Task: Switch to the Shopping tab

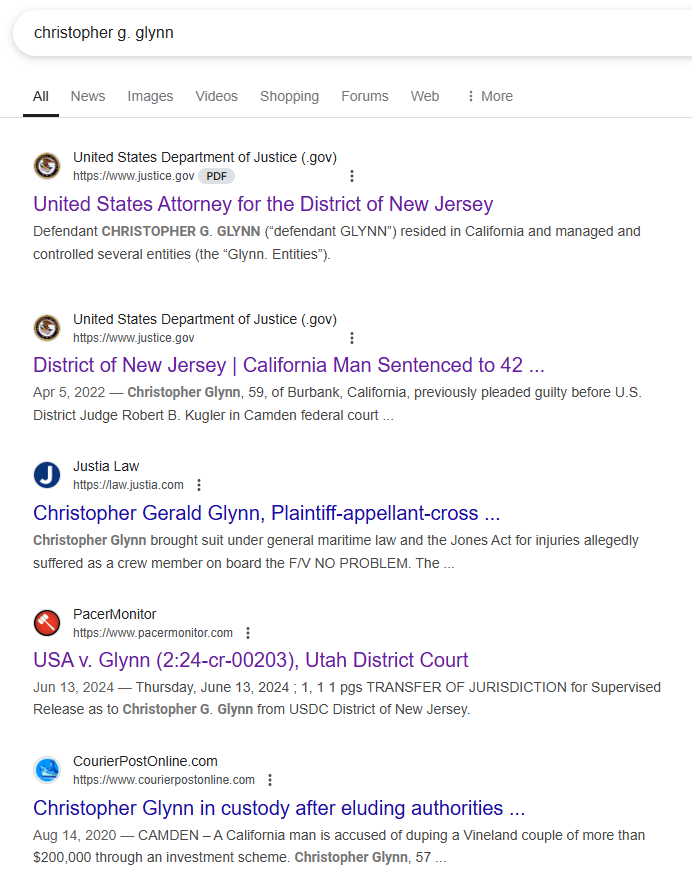Action: click(x=289, y=96)
